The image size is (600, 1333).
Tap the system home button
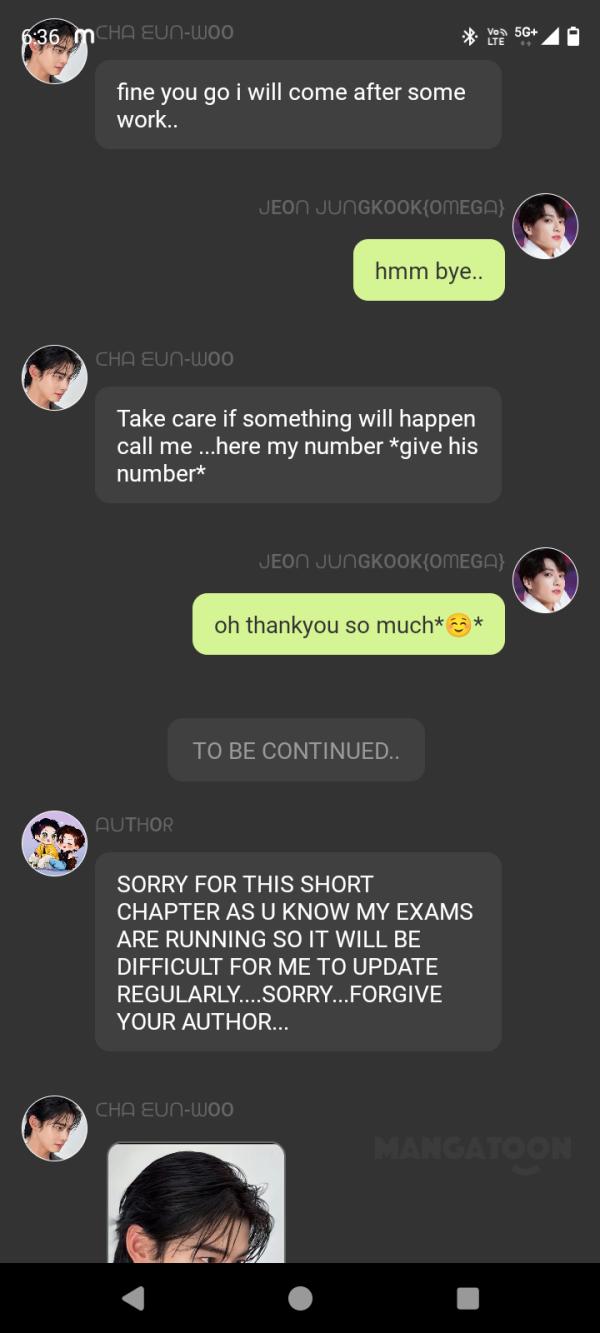[300, 1298]
